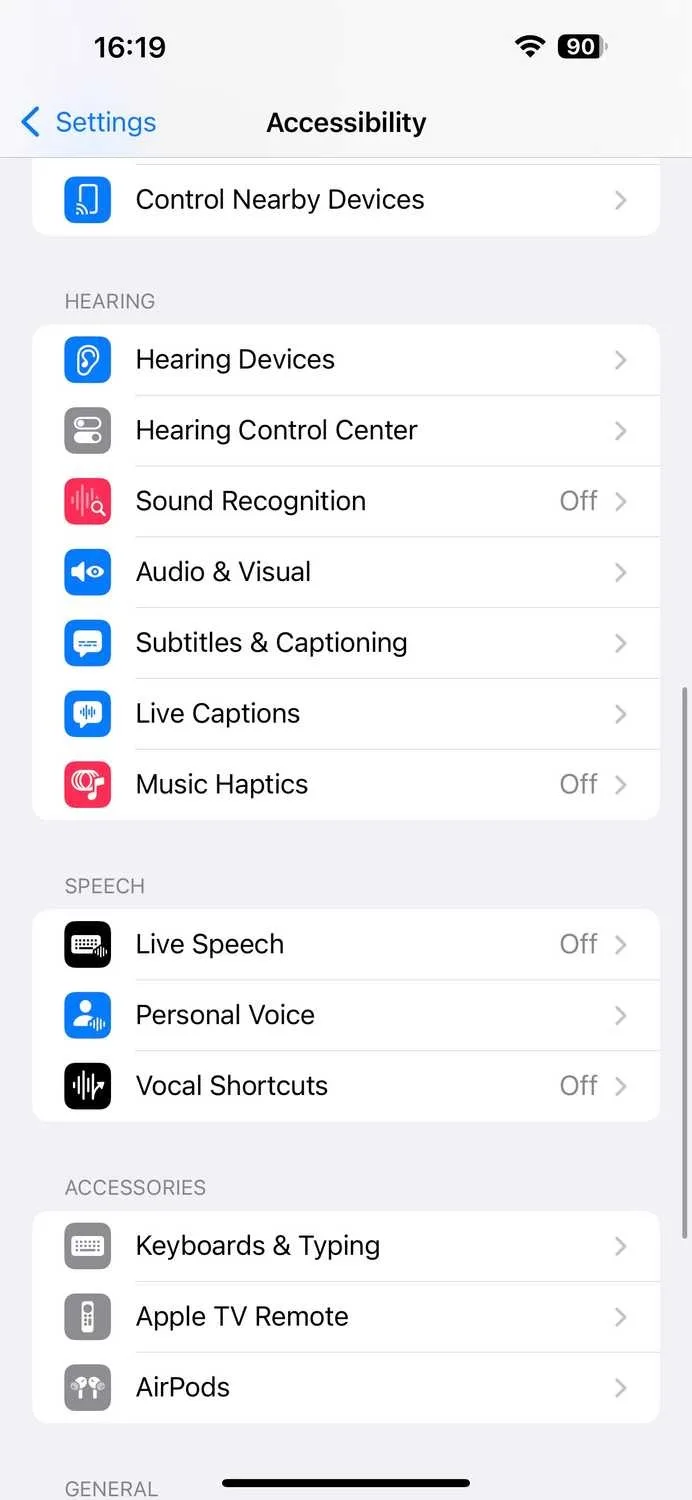Open Hearing Control Center
The height and width of the screenshot is (1500, 692).
[x=346, y=431]
